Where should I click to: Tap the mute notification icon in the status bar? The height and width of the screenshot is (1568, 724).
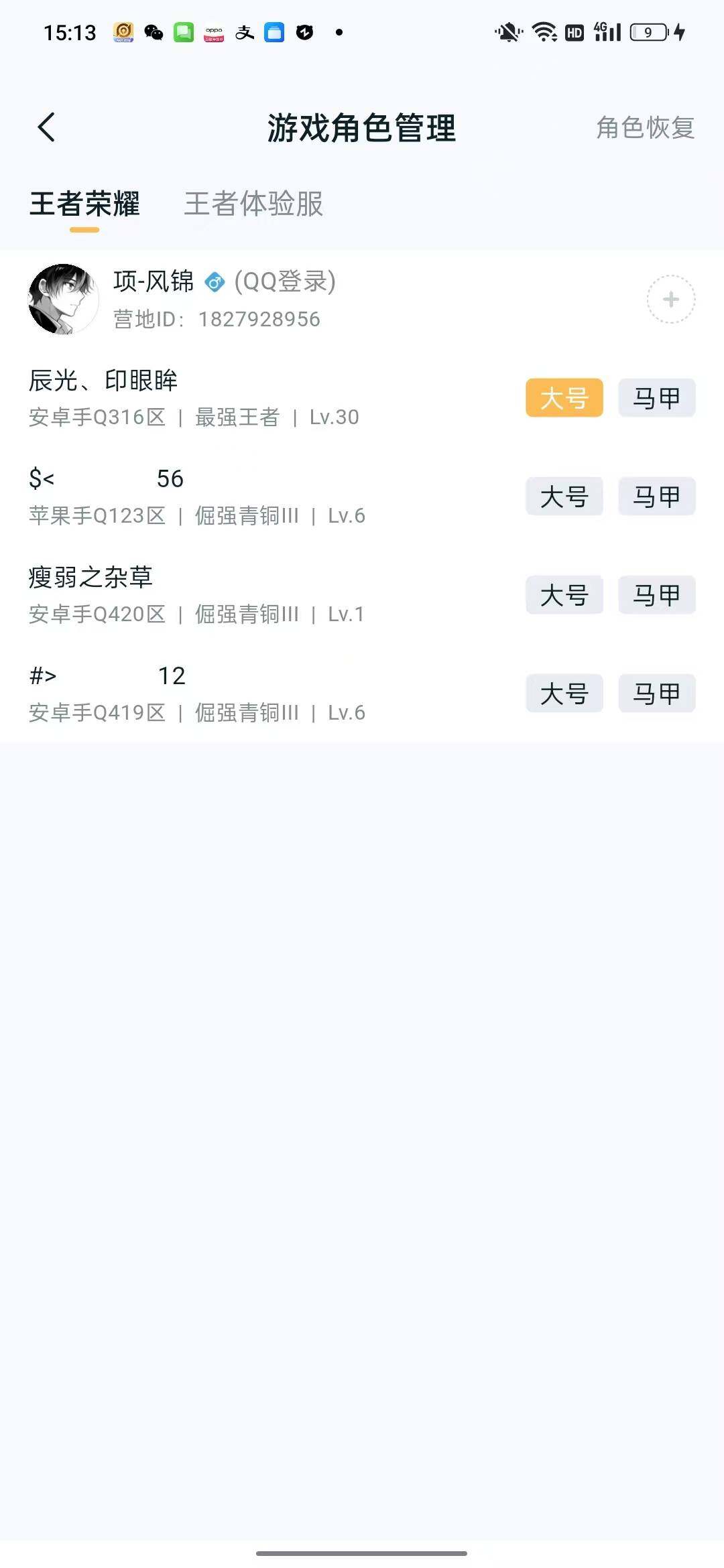pos(507,32)
